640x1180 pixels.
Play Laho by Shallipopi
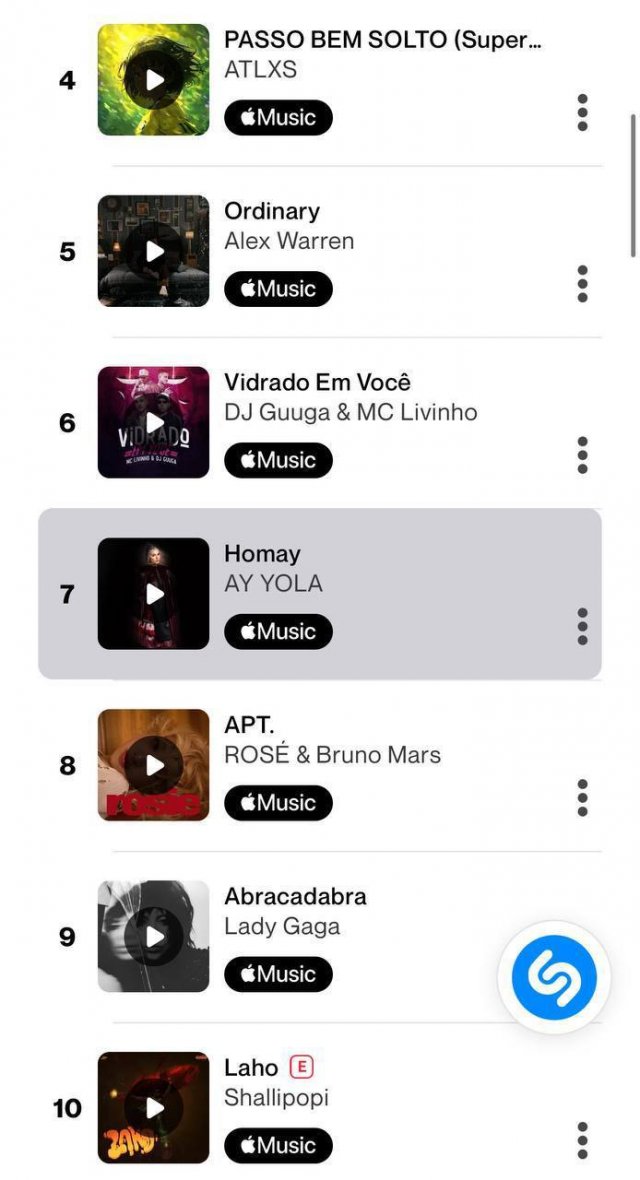pos(154,1108)
